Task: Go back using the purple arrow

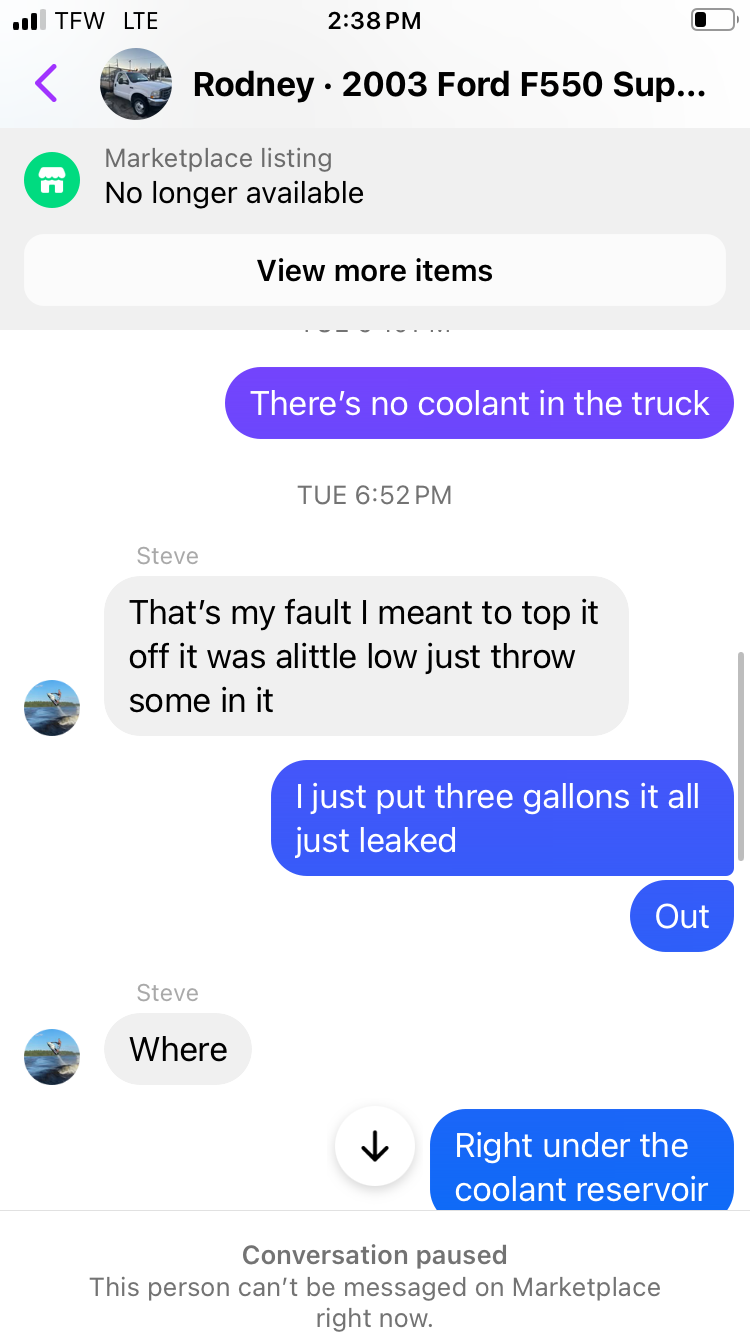Action: [46, 84]
